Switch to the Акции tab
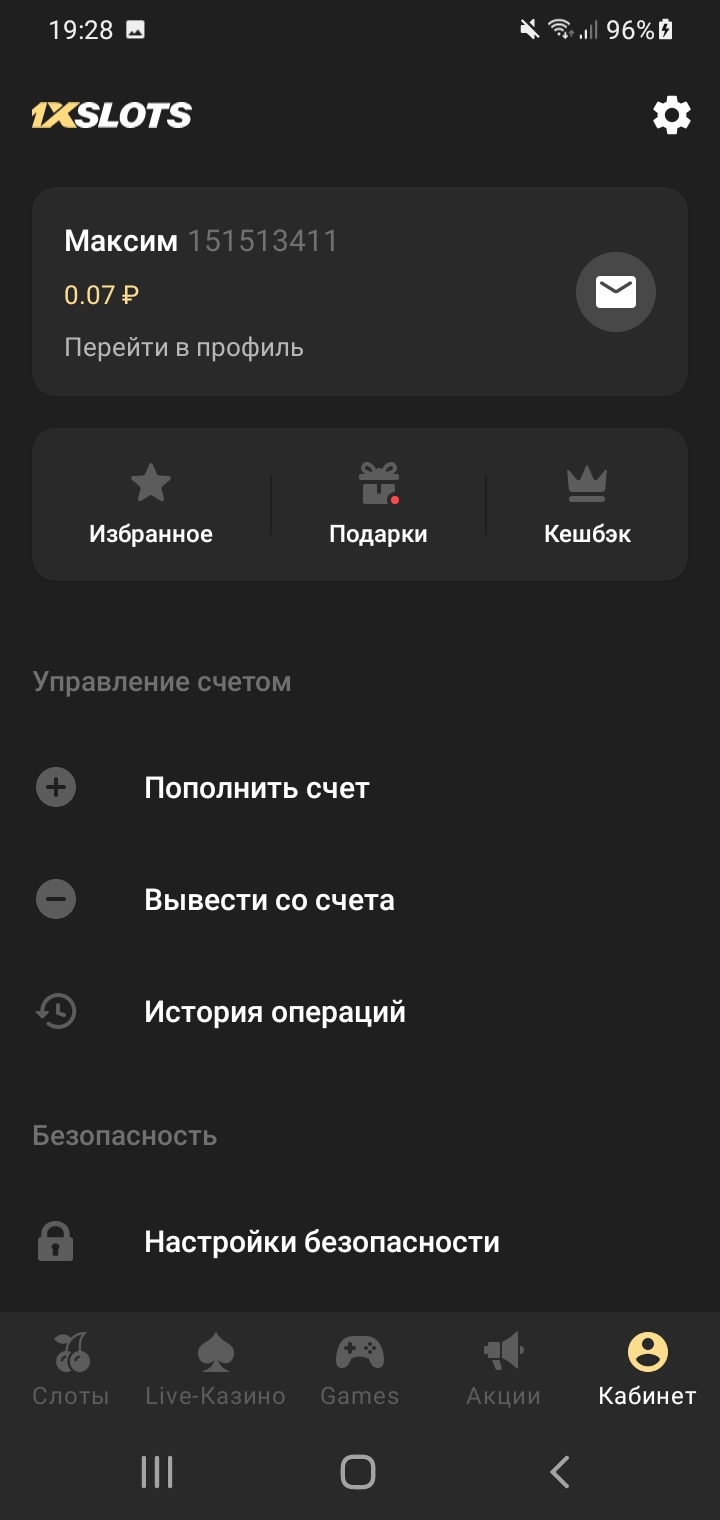The width and height of the screenshot is (720, 1520). point(503,1370)
